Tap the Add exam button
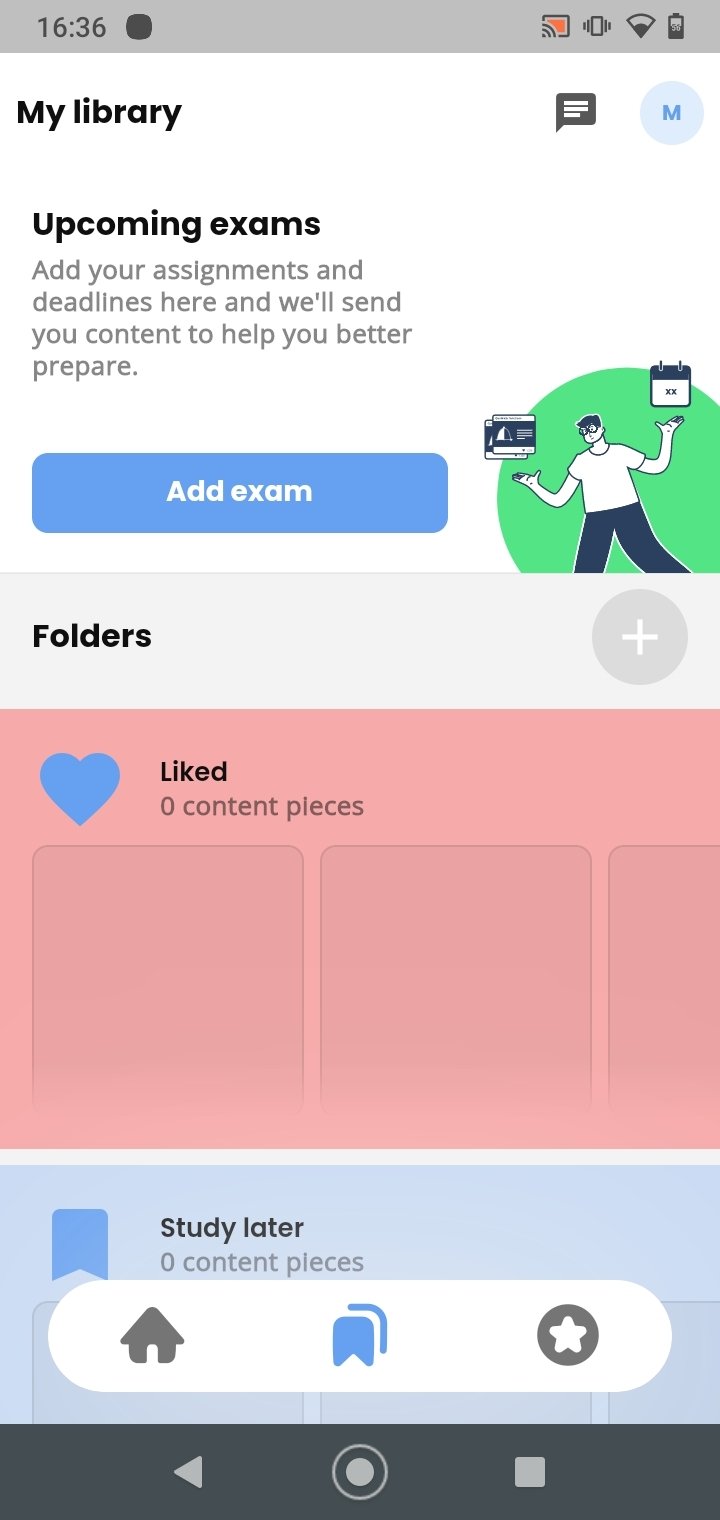Screen dimensions: 720x1520 coord(240,492)
